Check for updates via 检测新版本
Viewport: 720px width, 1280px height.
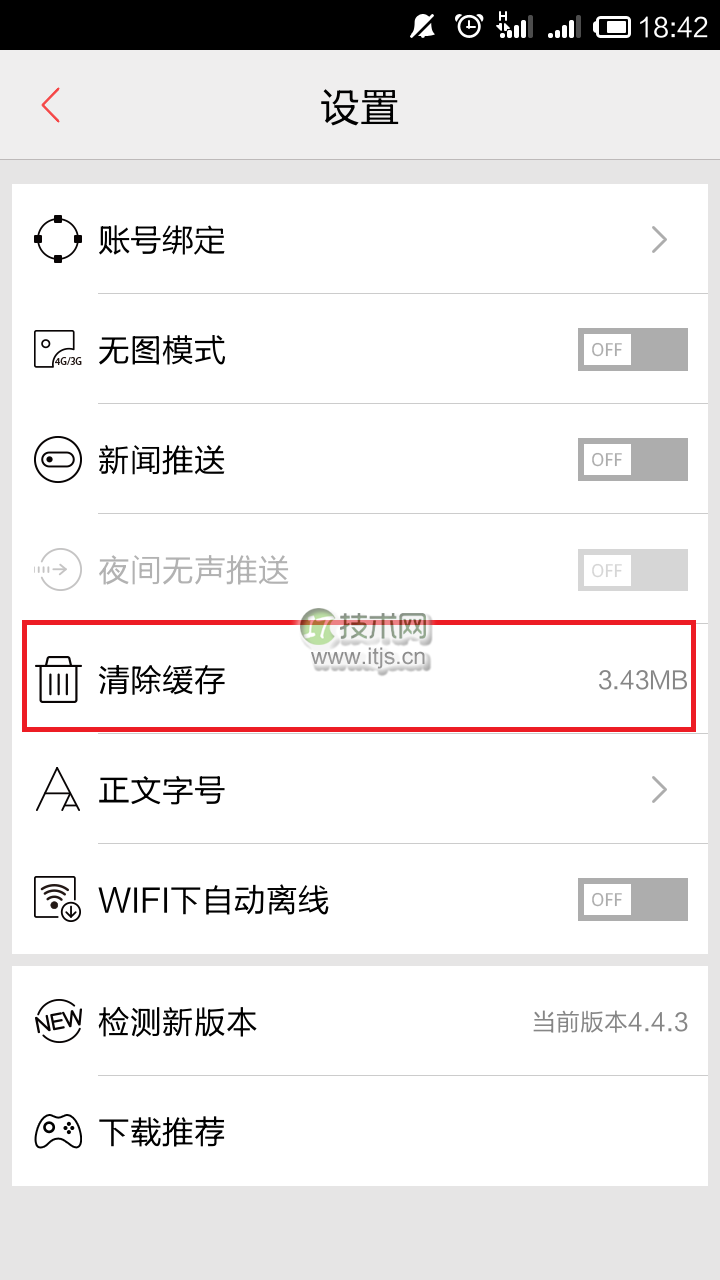360,1022
